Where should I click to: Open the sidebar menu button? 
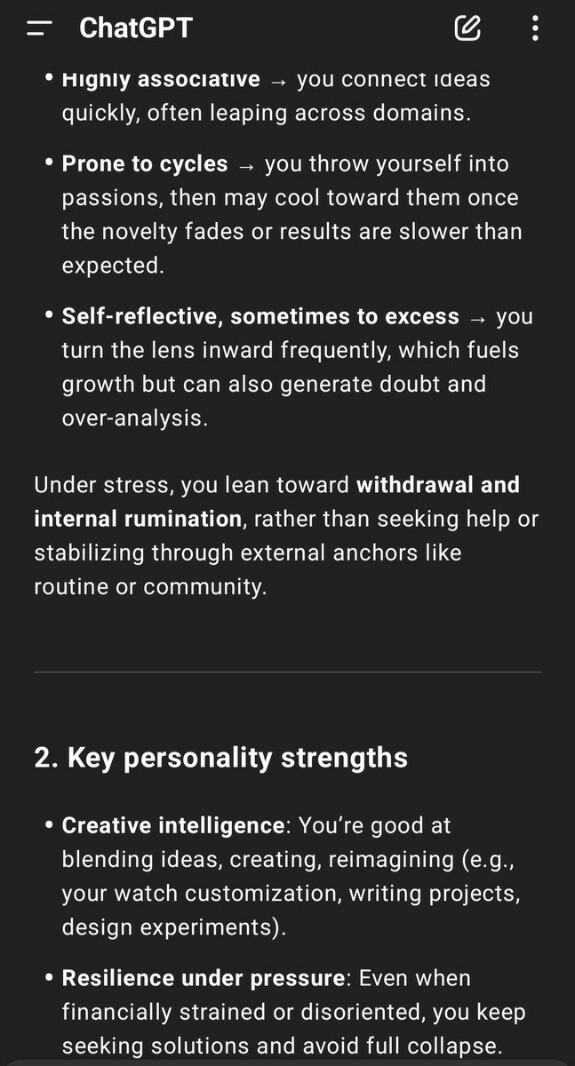click(39, 29)
